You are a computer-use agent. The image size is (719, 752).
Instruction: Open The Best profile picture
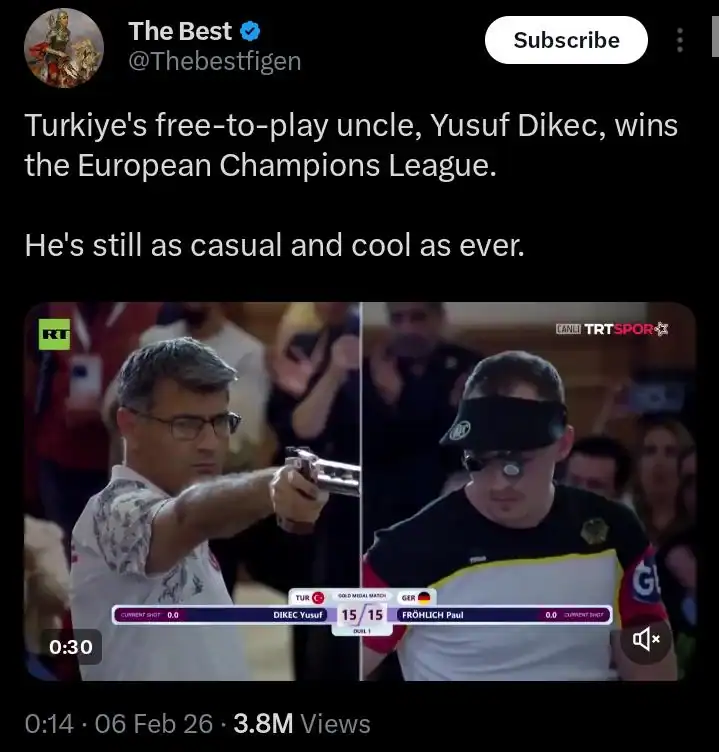(64, 48)
